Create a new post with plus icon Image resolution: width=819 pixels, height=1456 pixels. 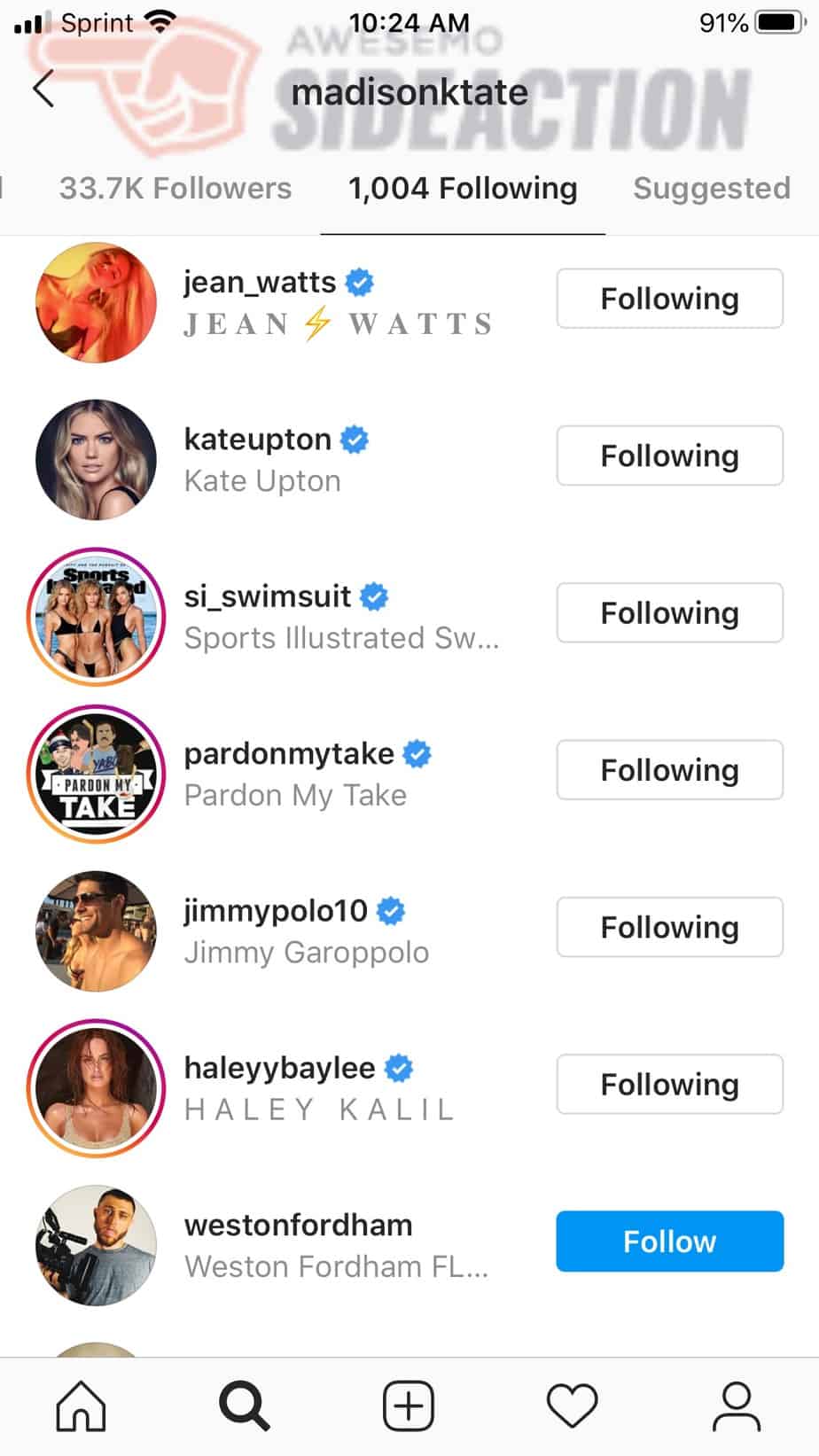[409, 1406]
